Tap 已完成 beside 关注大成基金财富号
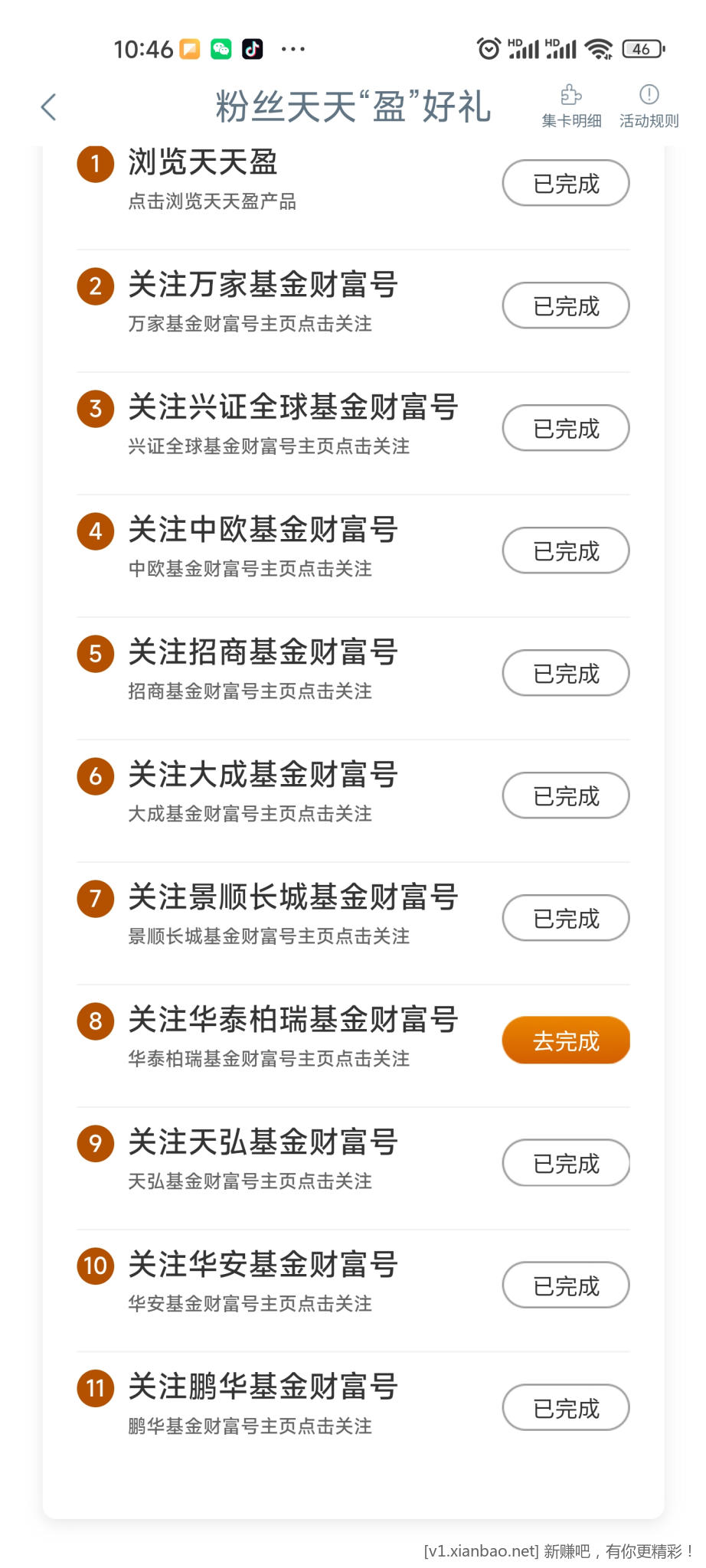The image size is (706, 1568). click(x=566, y=795)
